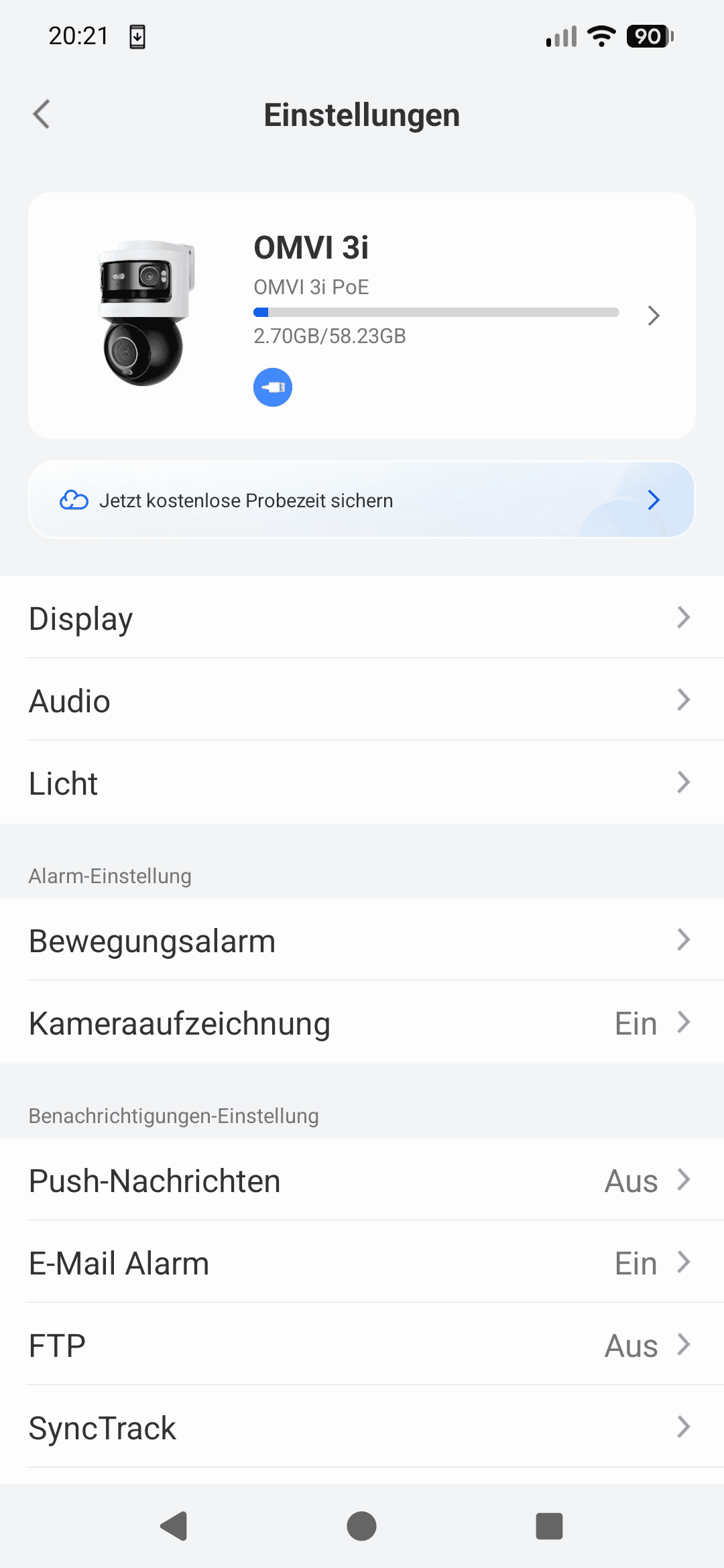This screenshot has height=1568, width=724.
Task: Go back from Einstellungen
Action: (42, 114)
